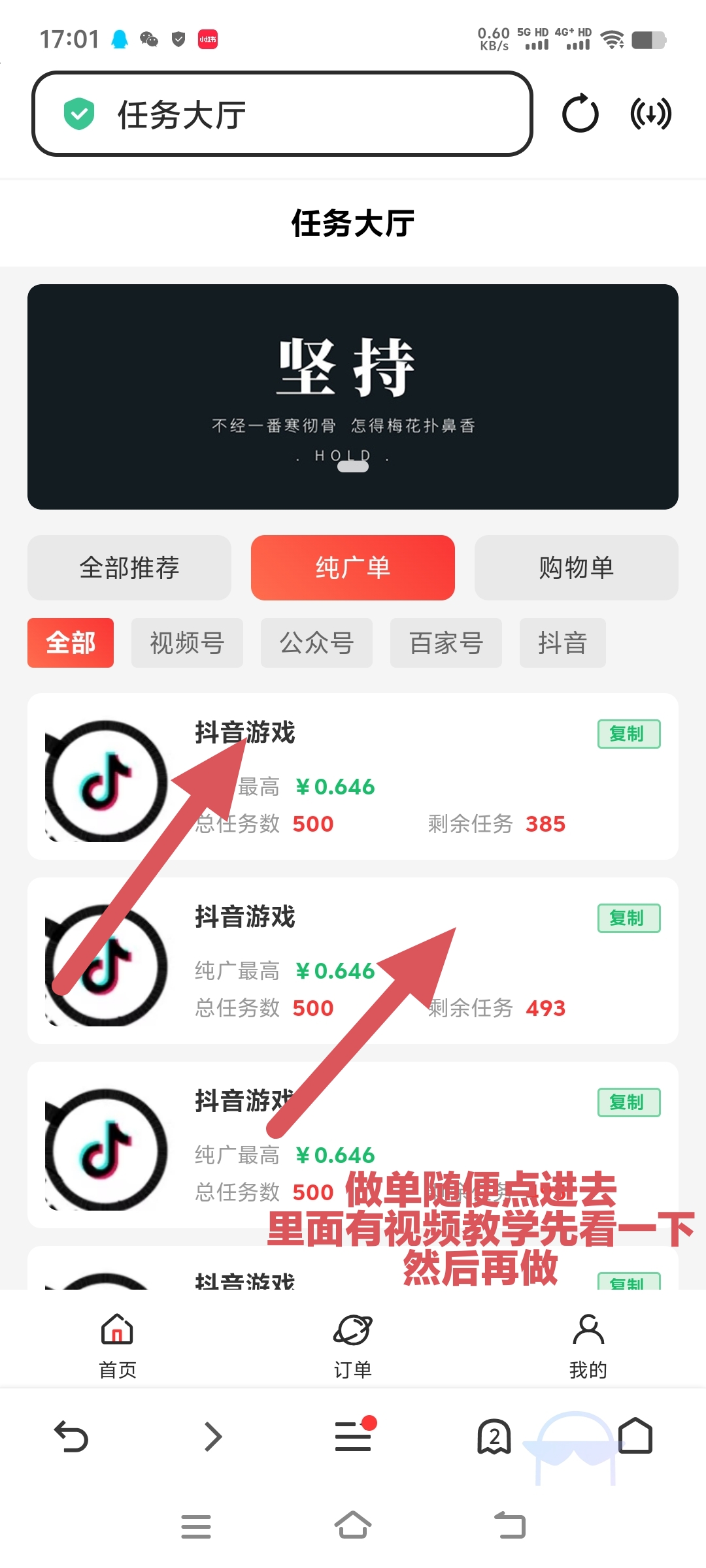Filter tasks by 抖音
The width and height of the screenshot is (706, 1568).
(x=562, y=643)
